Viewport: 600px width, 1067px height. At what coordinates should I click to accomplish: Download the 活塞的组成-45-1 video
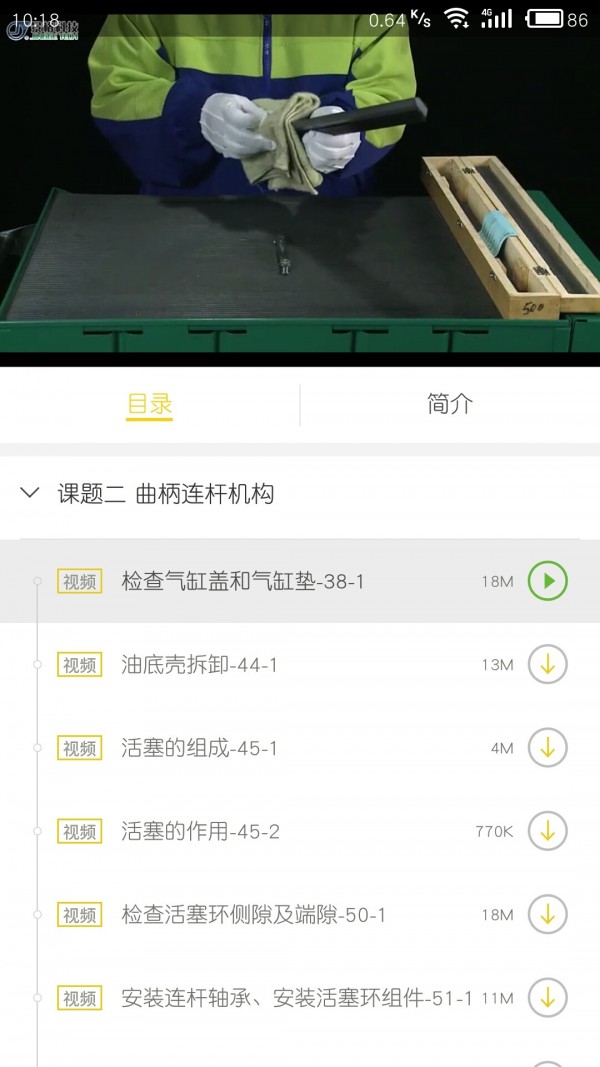click(547, 747)
